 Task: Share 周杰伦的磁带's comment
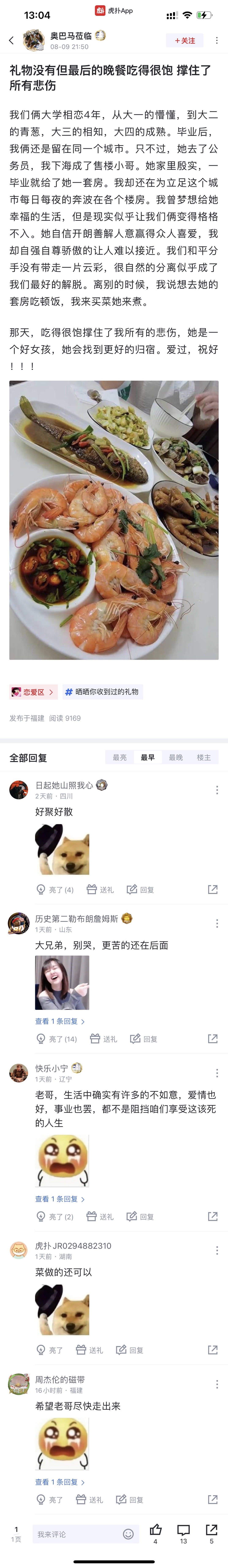click(212, 1500)
